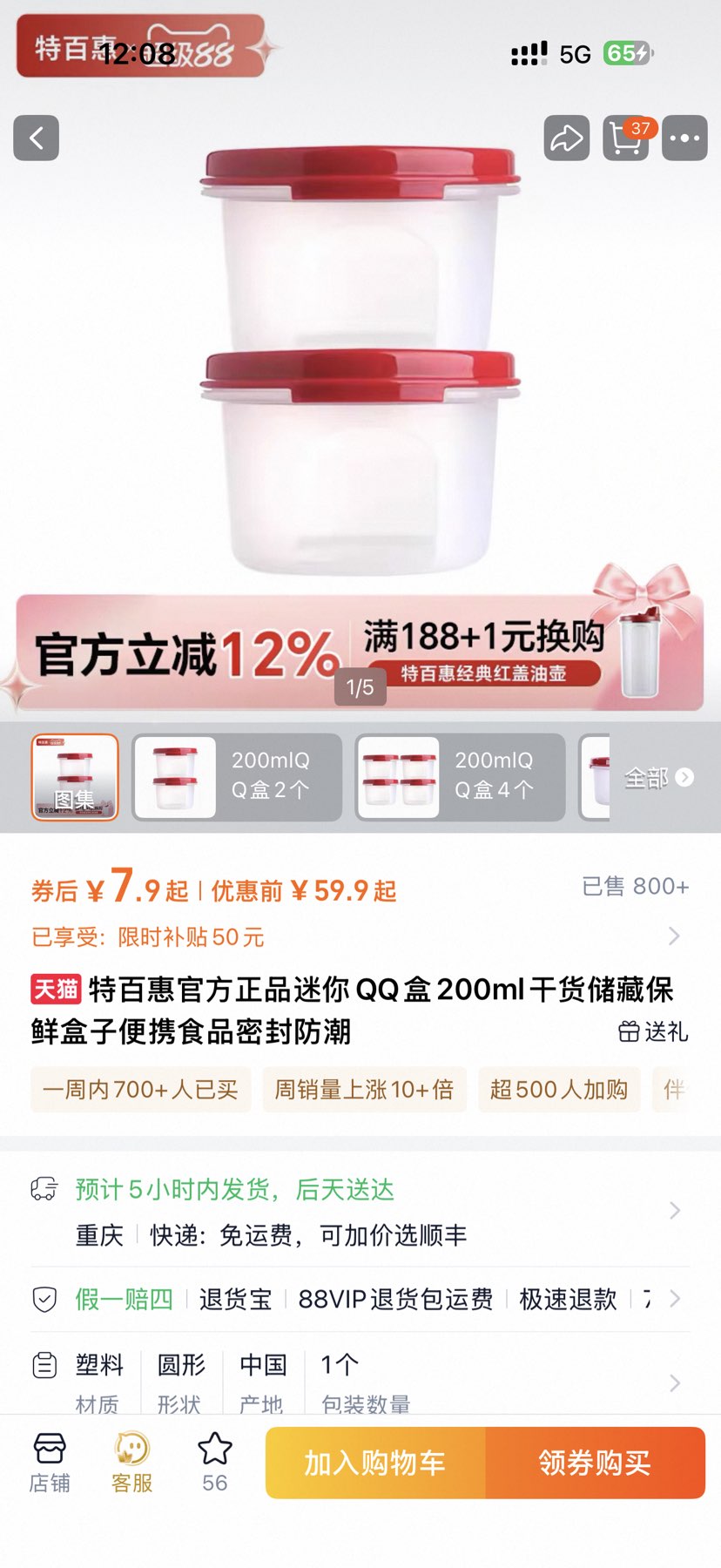Viewport: 721px width, 1568px height.
Task: Open the more options ellipsis menu
Action: (684, 138)
